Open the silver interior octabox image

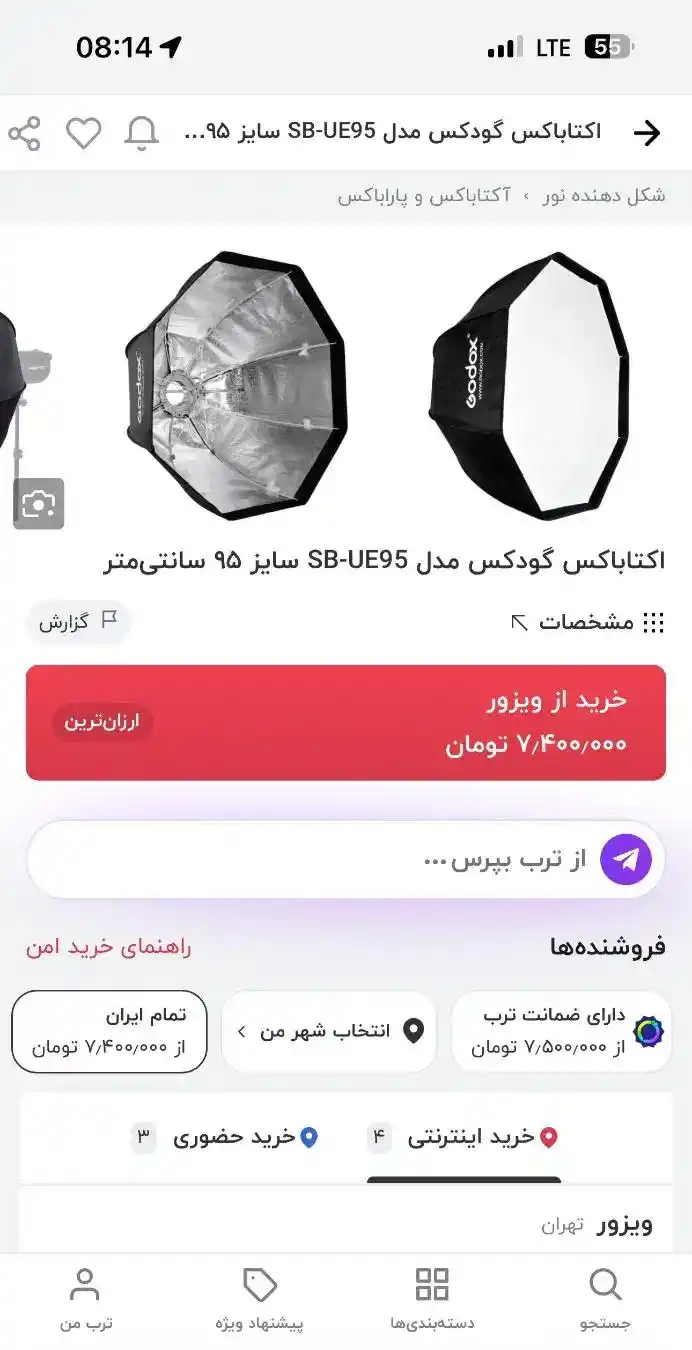click(x=236, y=385)
